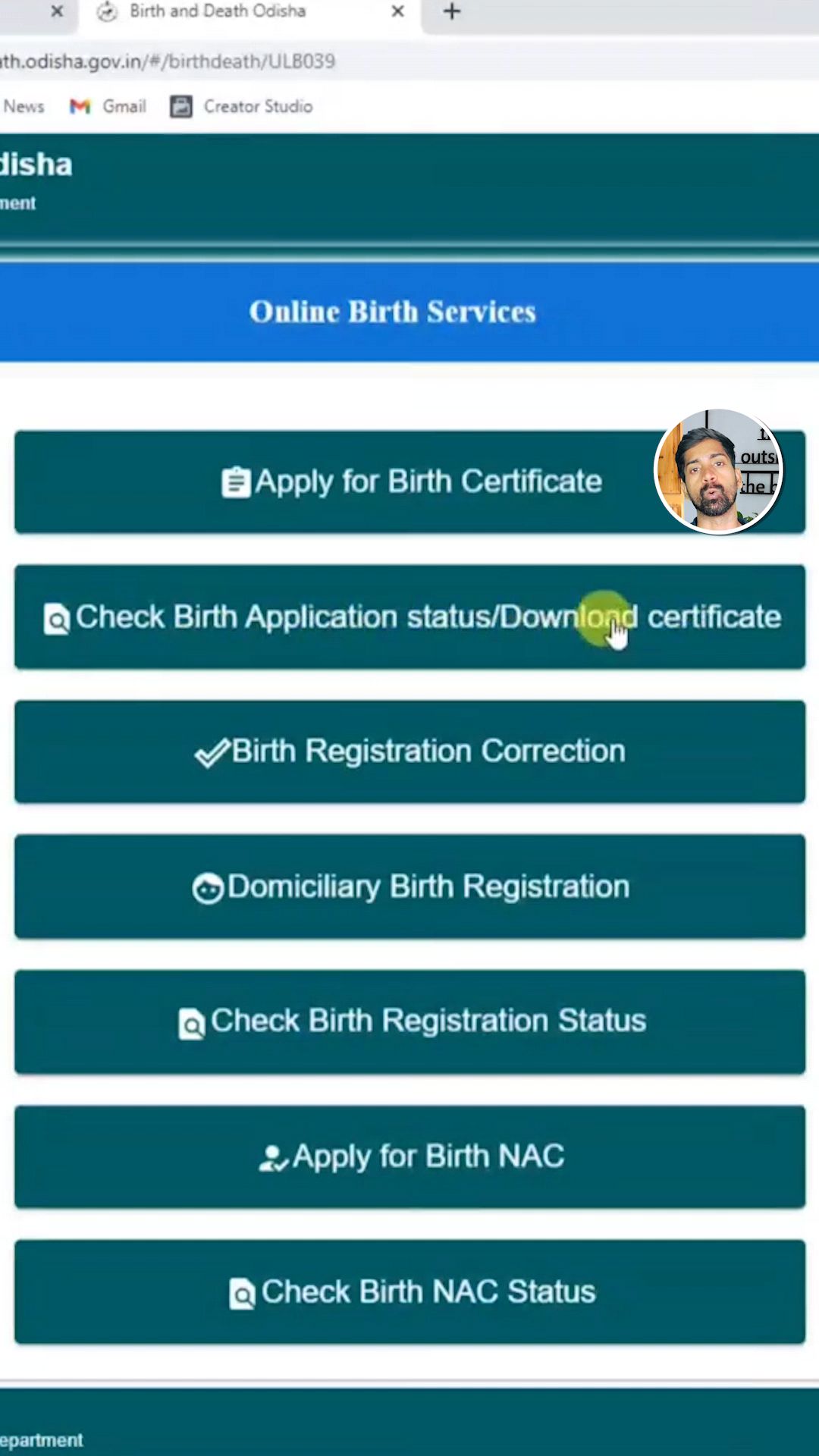Select Domiciliary Birth Registration
This screenshot has height=1456, width=819.
pos(409,886)
